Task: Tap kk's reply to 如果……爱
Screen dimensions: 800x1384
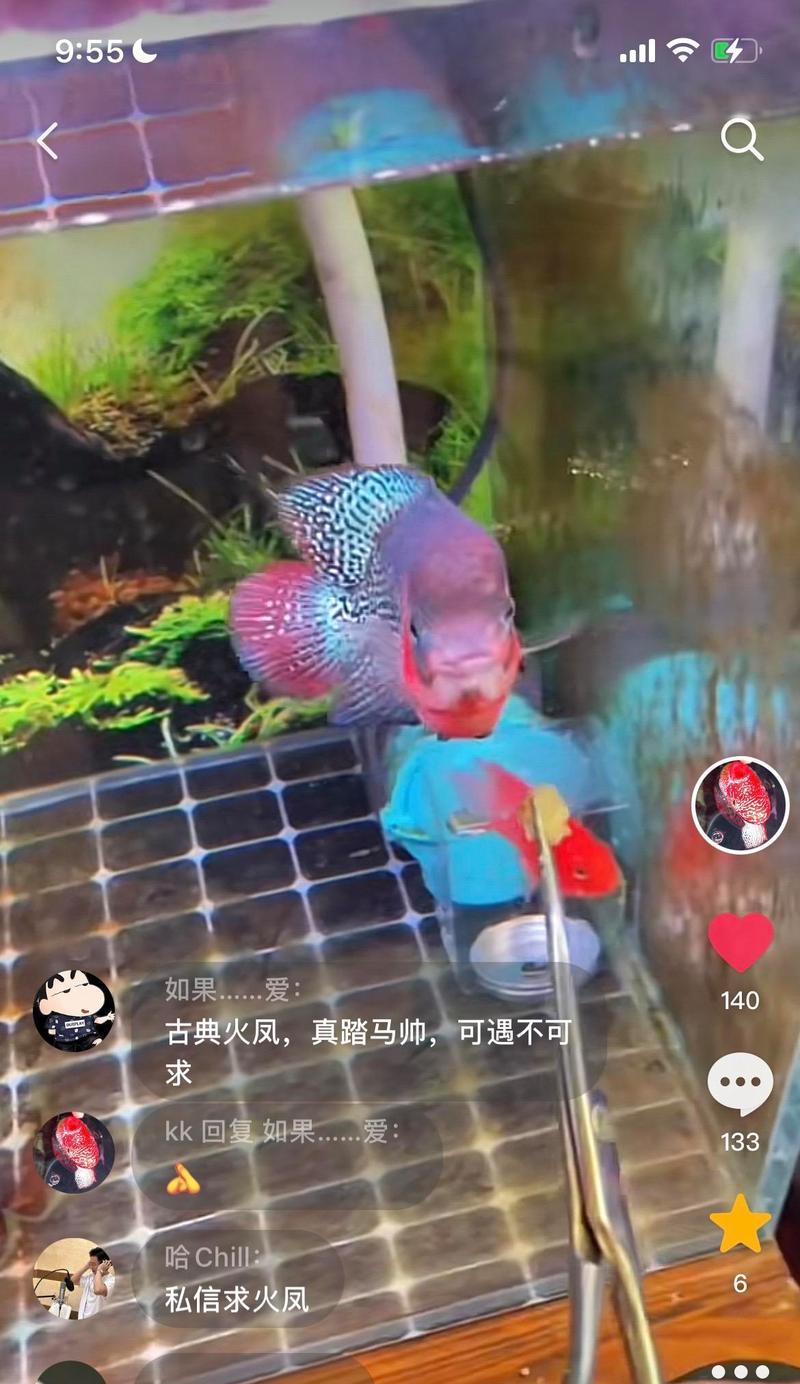Action: 285,1156
